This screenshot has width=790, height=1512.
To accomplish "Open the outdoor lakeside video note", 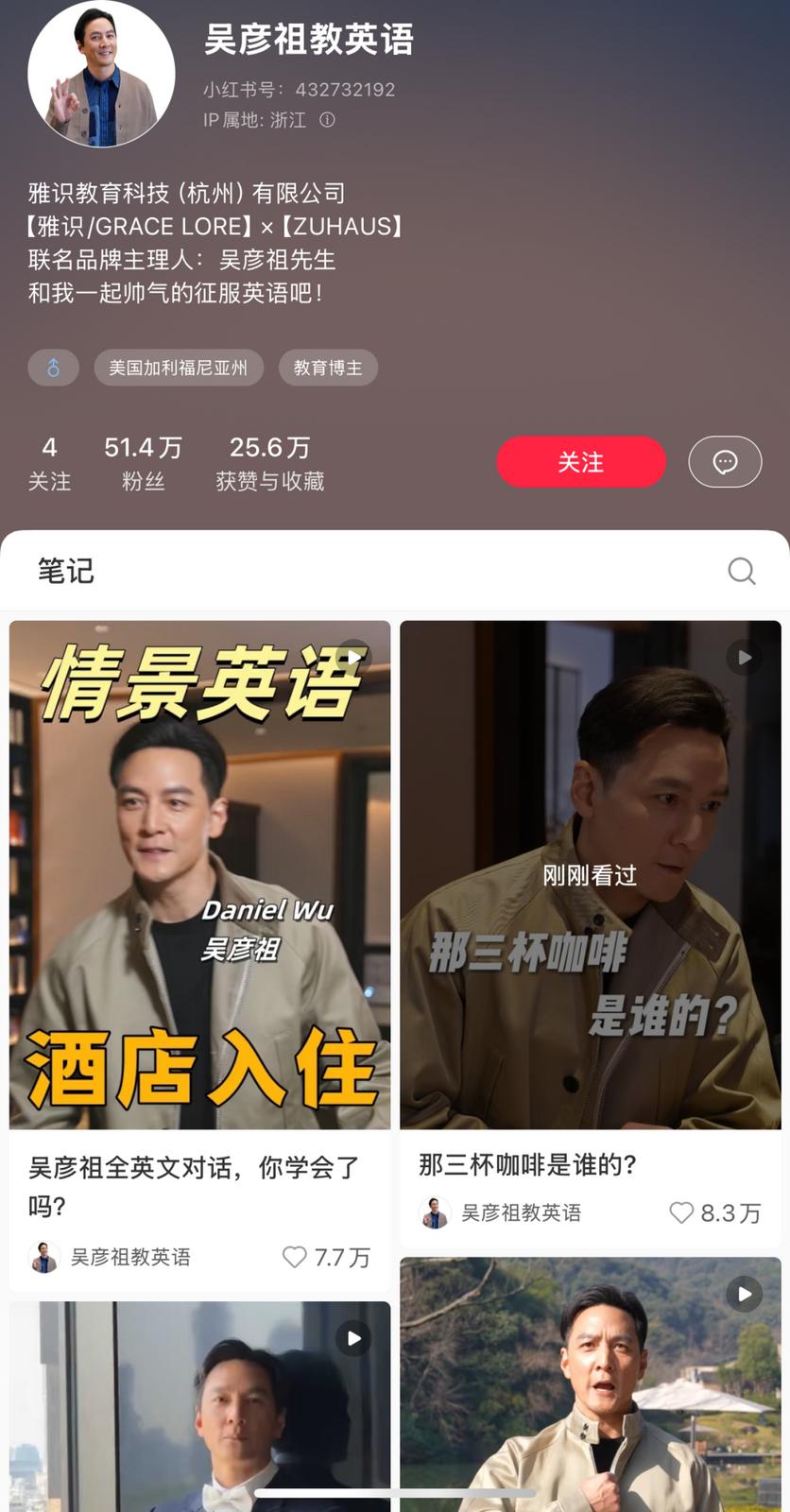I will pyautogui.click(x=590, y=1384).
